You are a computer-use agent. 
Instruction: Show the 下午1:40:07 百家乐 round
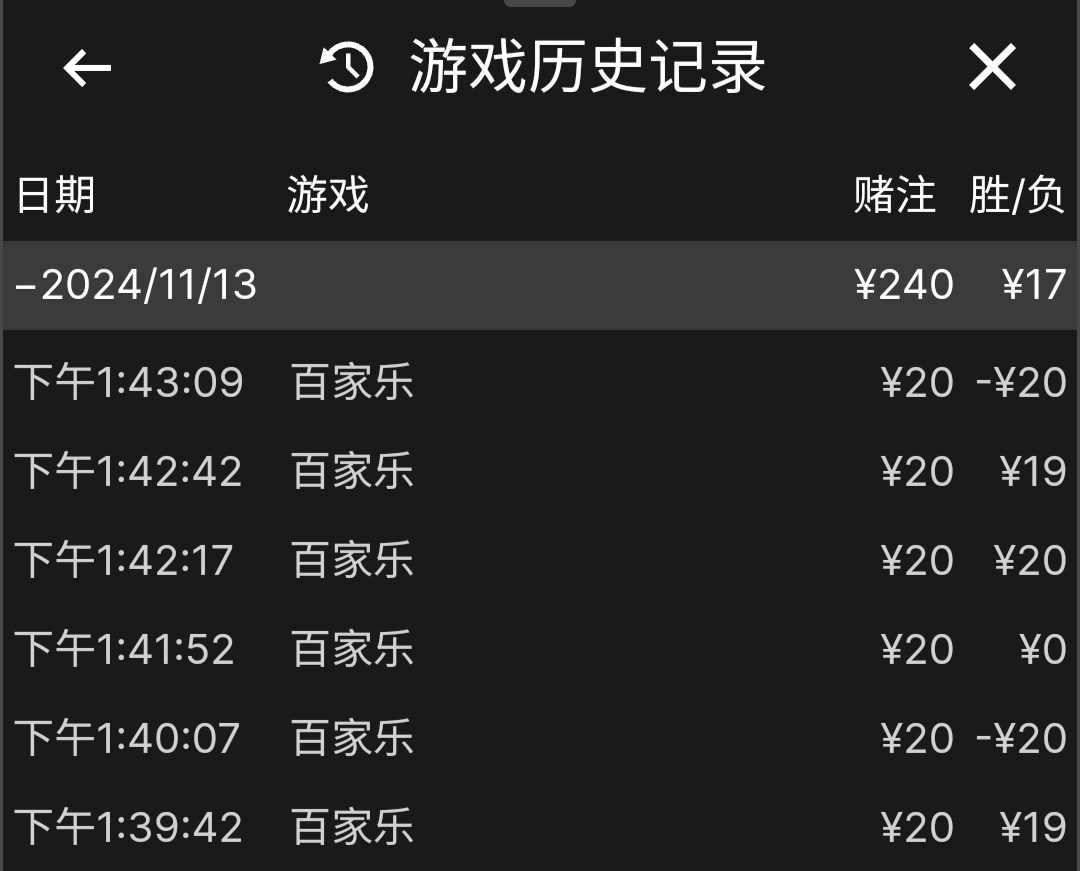coord(540,739)
